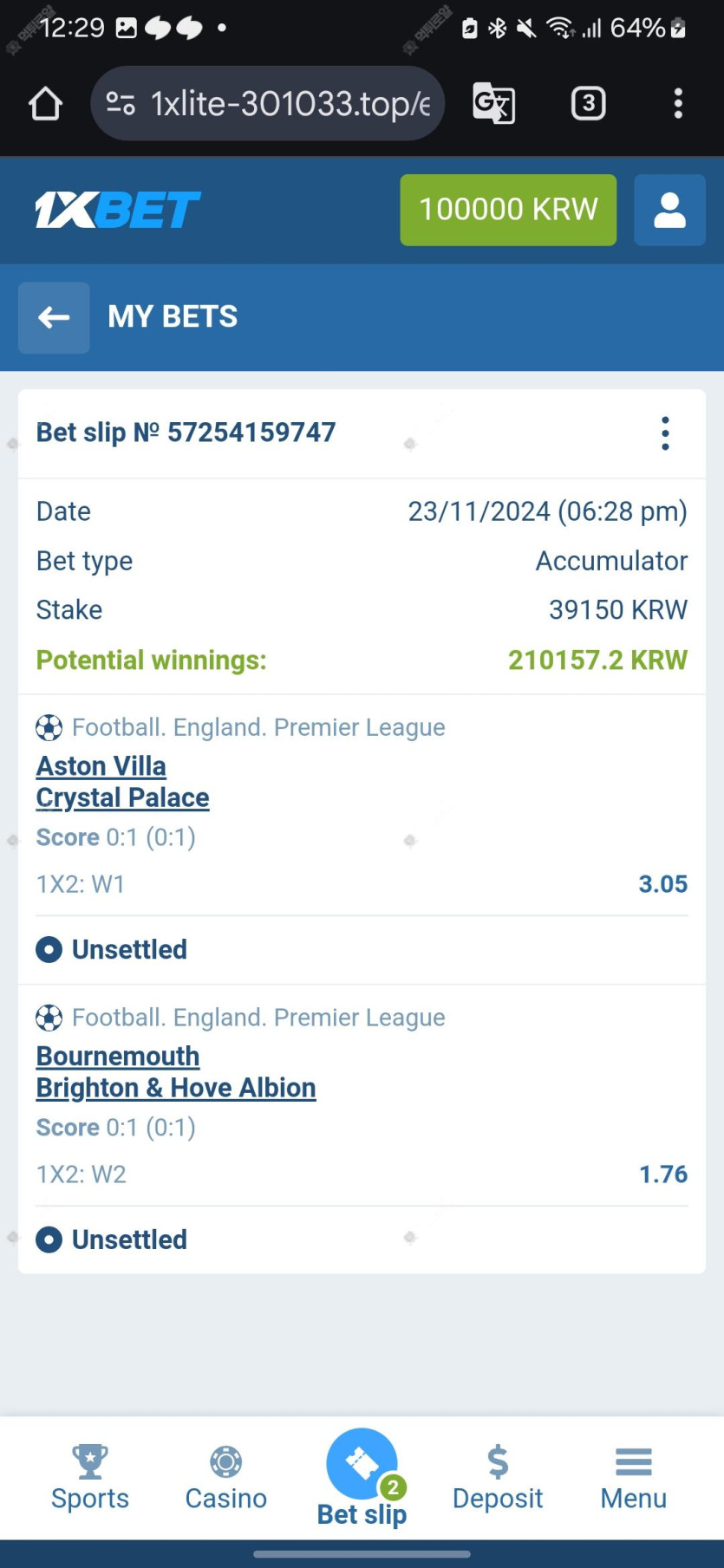724x1568 pixels.
Task: Open the browser's translate page icon
Action: [x=493, y=104]
